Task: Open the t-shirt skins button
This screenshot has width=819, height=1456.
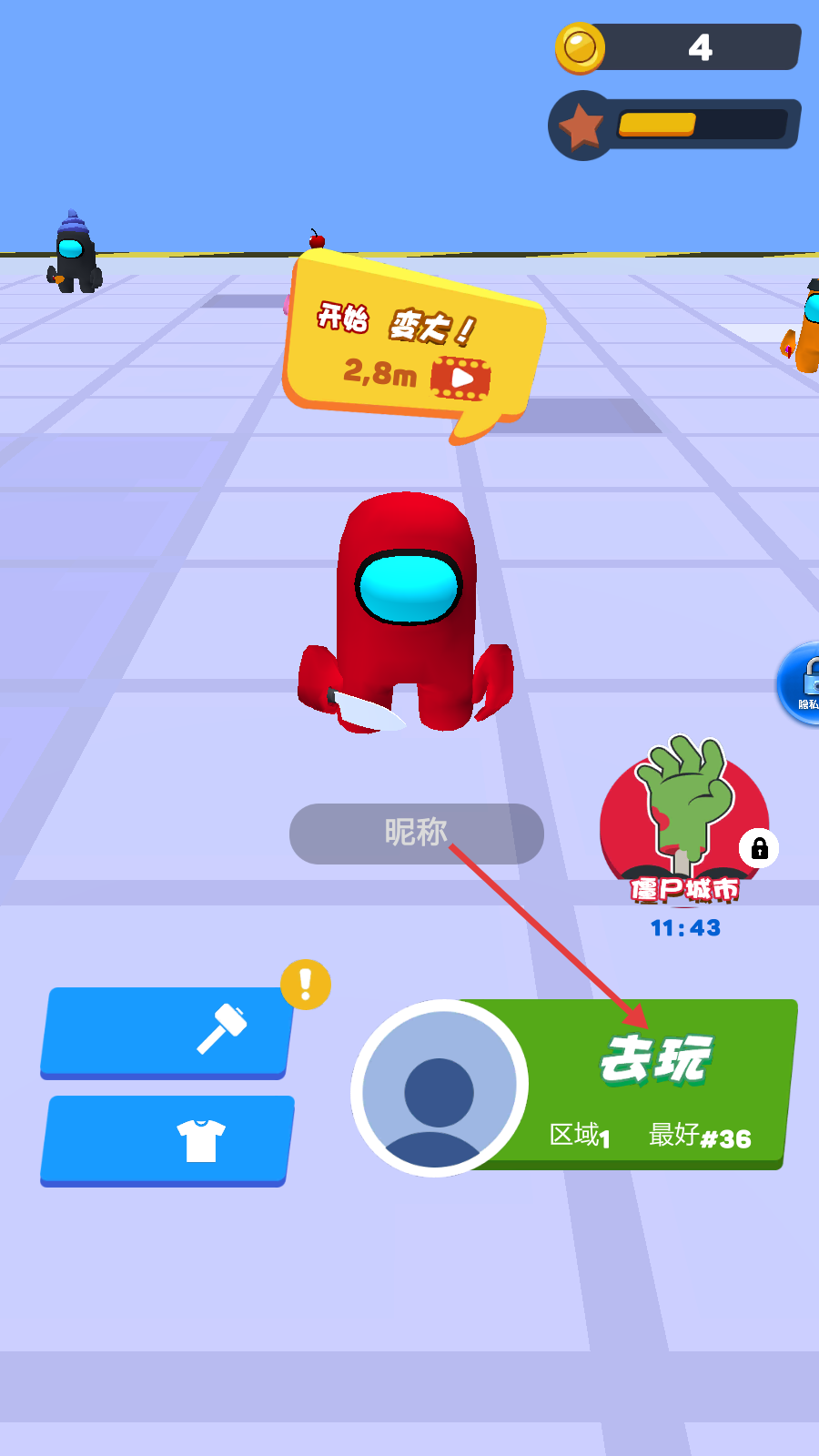Action: click(167, 1139)
